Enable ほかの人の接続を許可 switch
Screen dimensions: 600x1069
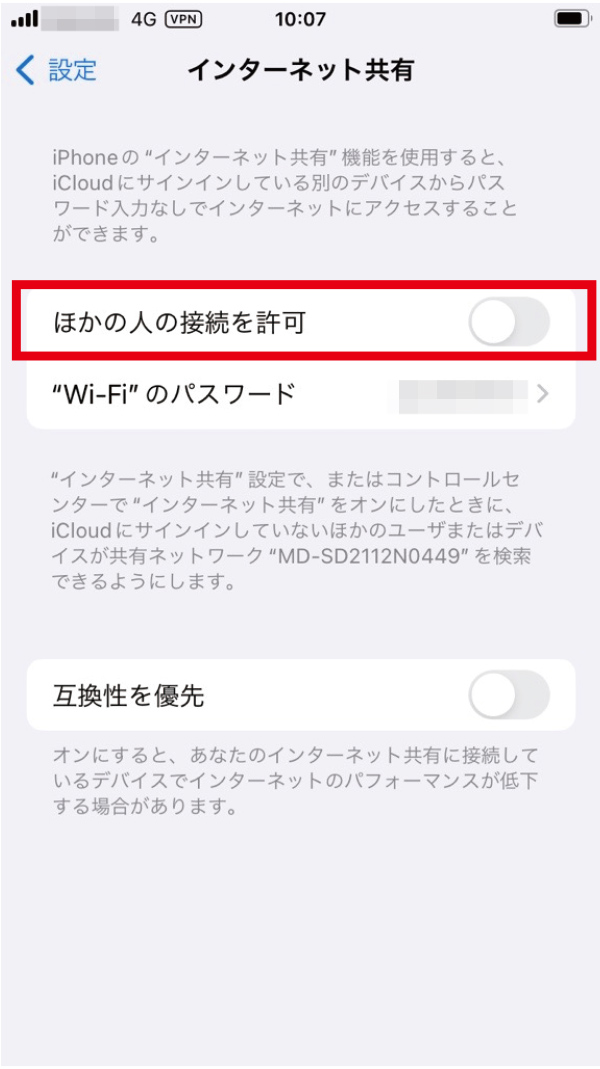(x=508, y=323)
